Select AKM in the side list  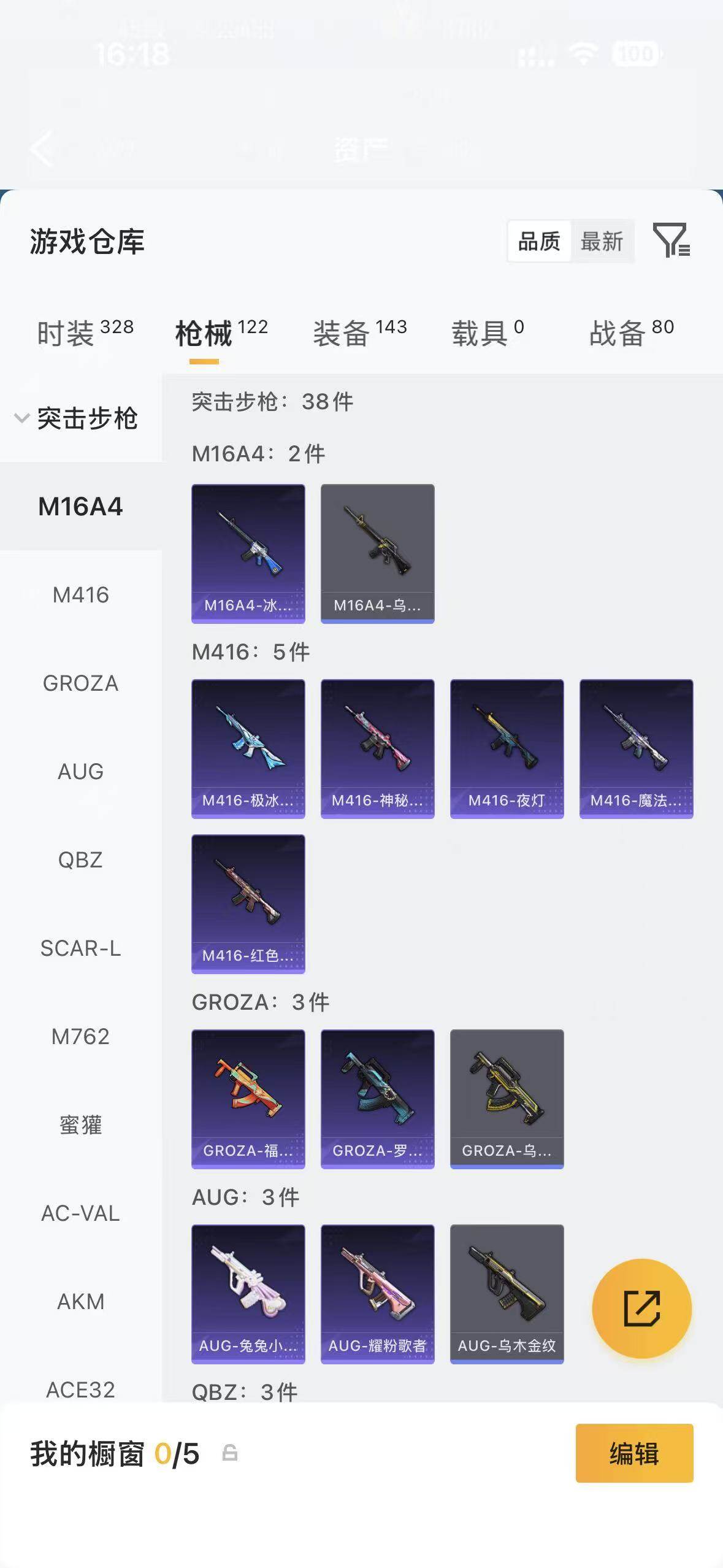(80, 1302)
